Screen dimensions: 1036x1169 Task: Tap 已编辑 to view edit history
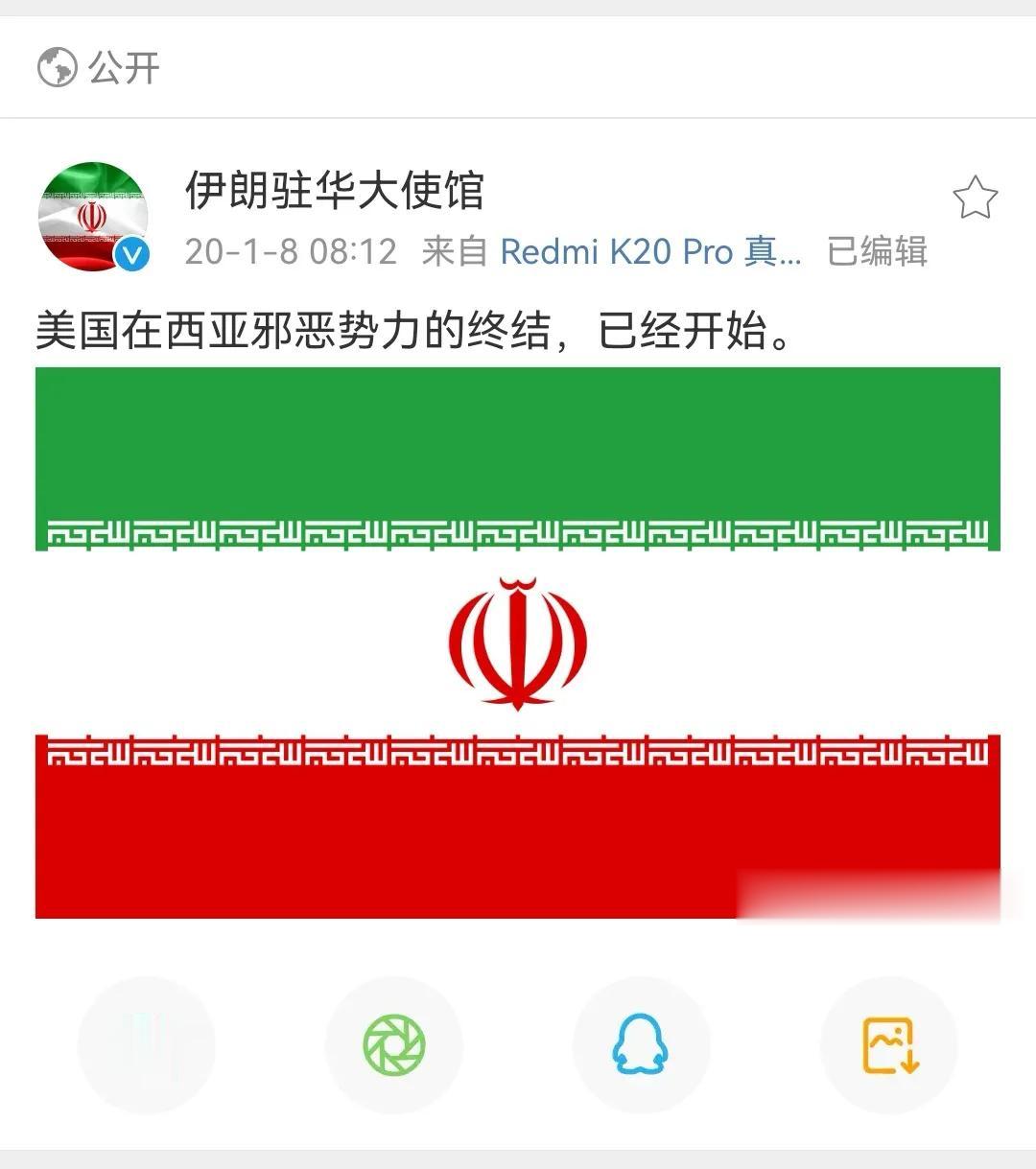coord(877,252)
